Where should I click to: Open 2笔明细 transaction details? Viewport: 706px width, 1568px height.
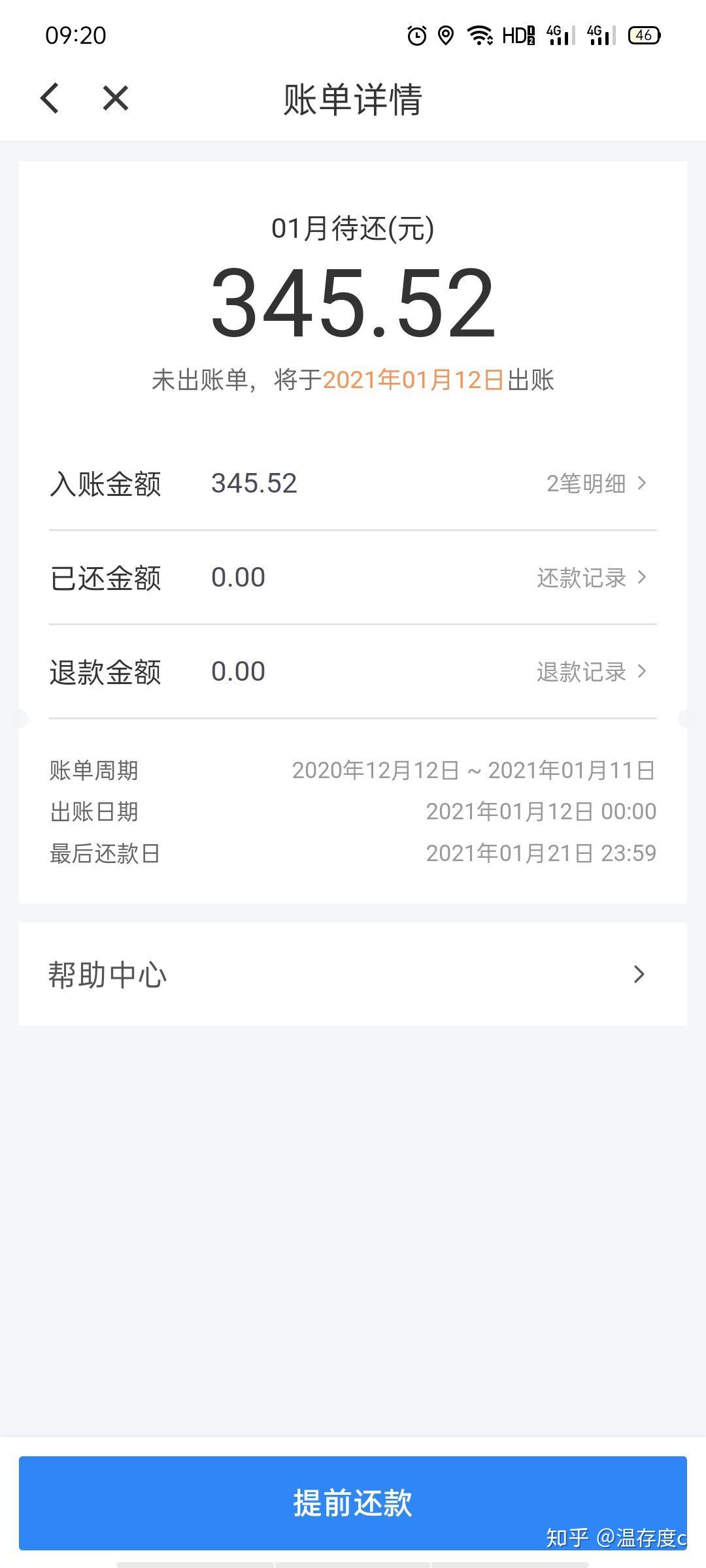tap(596, 483)
